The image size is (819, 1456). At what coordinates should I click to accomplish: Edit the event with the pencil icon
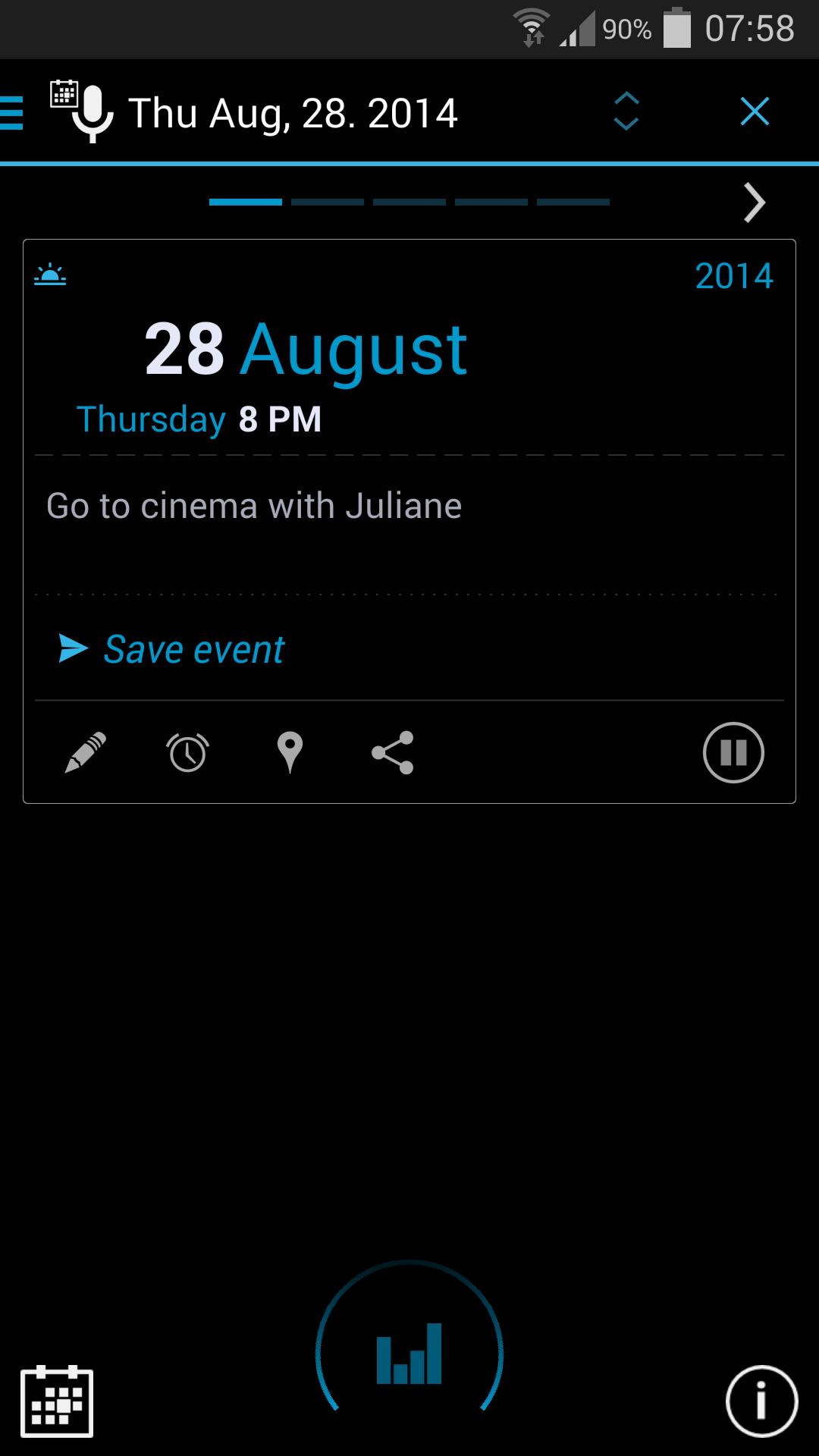click(x=86, y=752)
